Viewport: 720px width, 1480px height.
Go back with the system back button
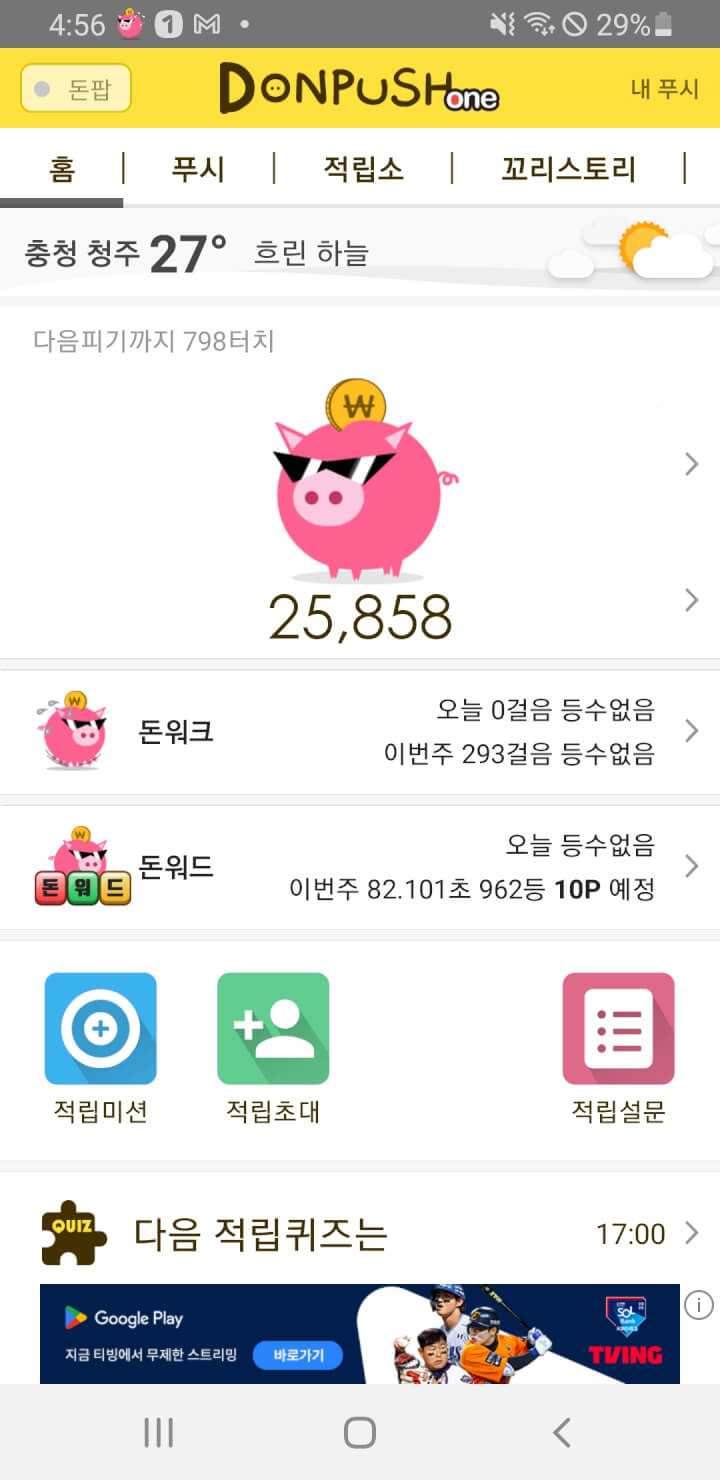[x=562, y=1432]
